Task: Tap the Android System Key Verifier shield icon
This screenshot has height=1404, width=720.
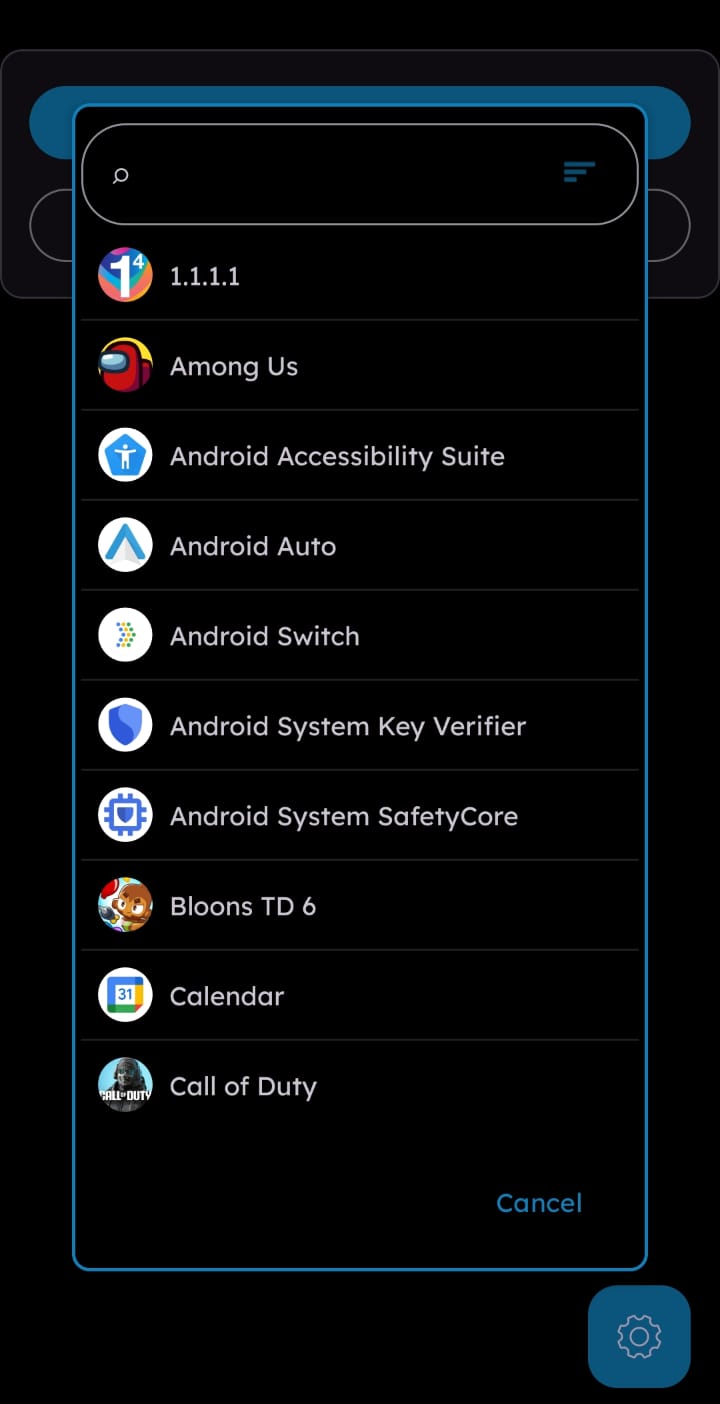Action: point(124,725)
